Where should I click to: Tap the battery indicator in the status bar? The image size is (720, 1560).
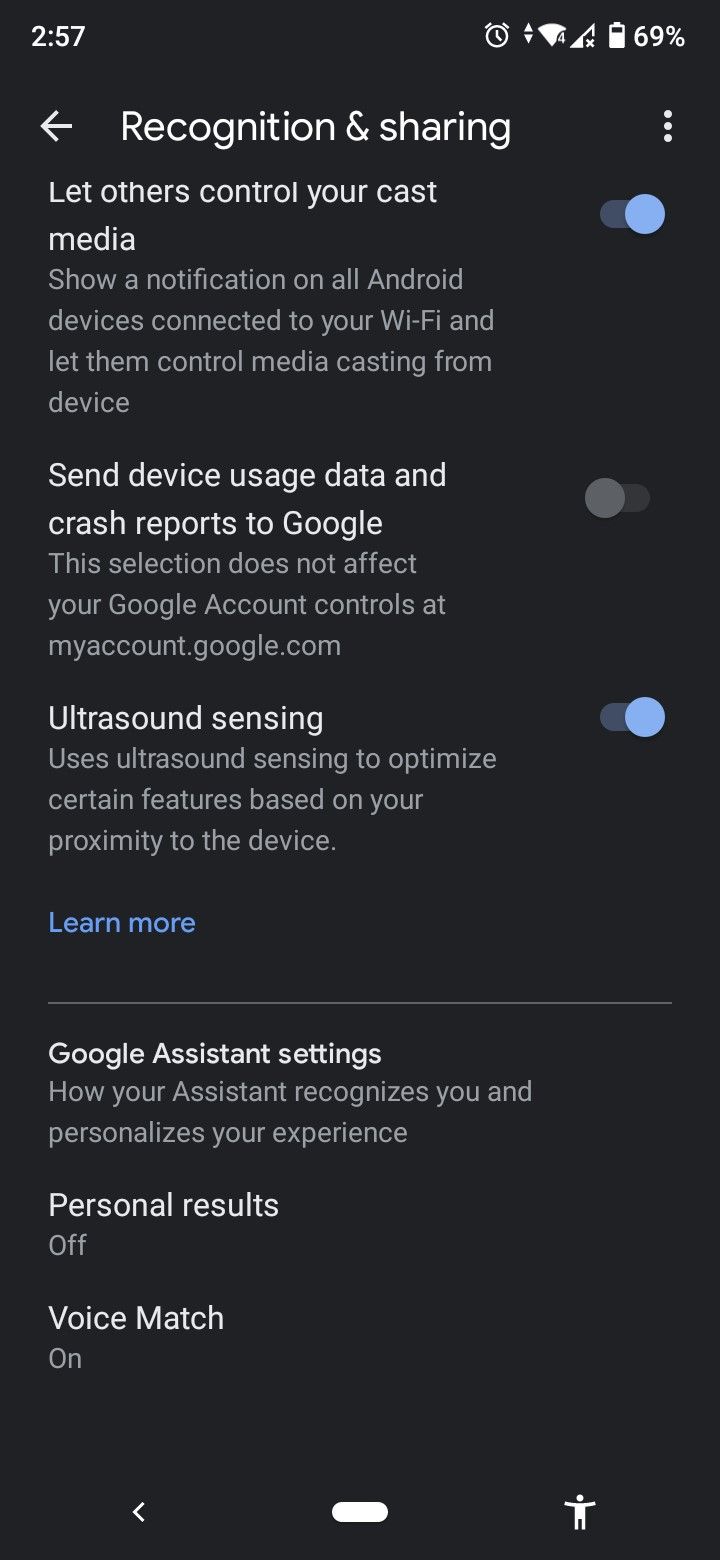coord(617,36)
